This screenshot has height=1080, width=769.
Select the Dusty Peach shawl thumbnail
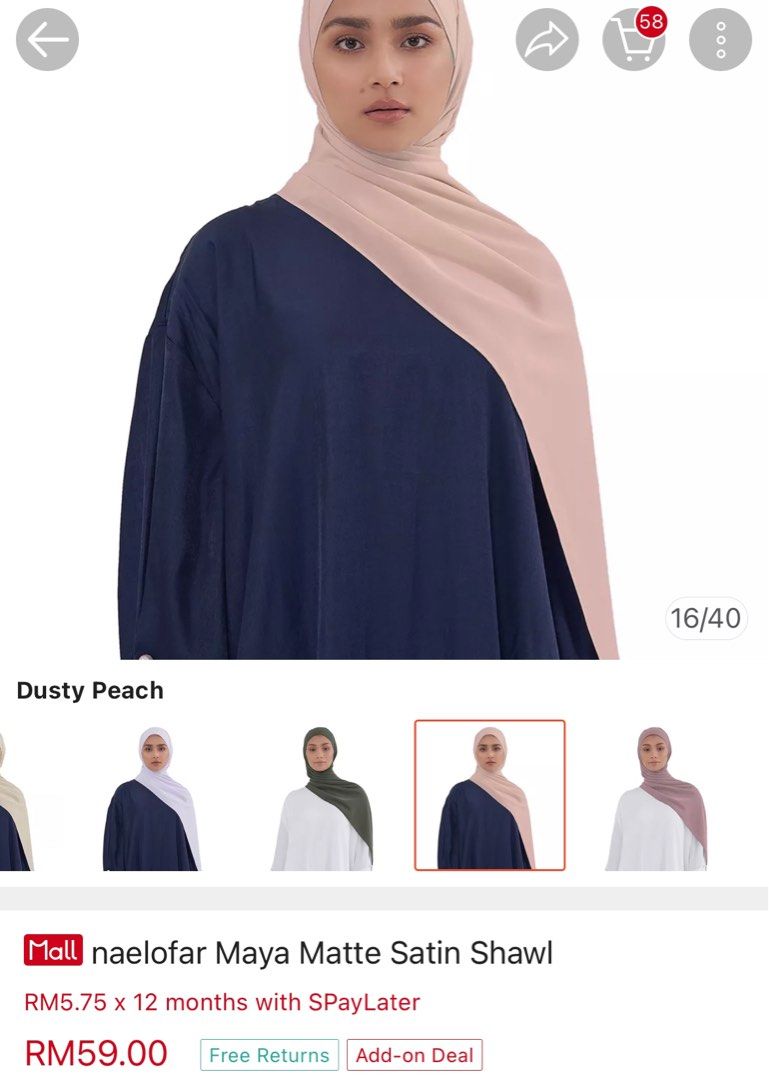[490, 795]
